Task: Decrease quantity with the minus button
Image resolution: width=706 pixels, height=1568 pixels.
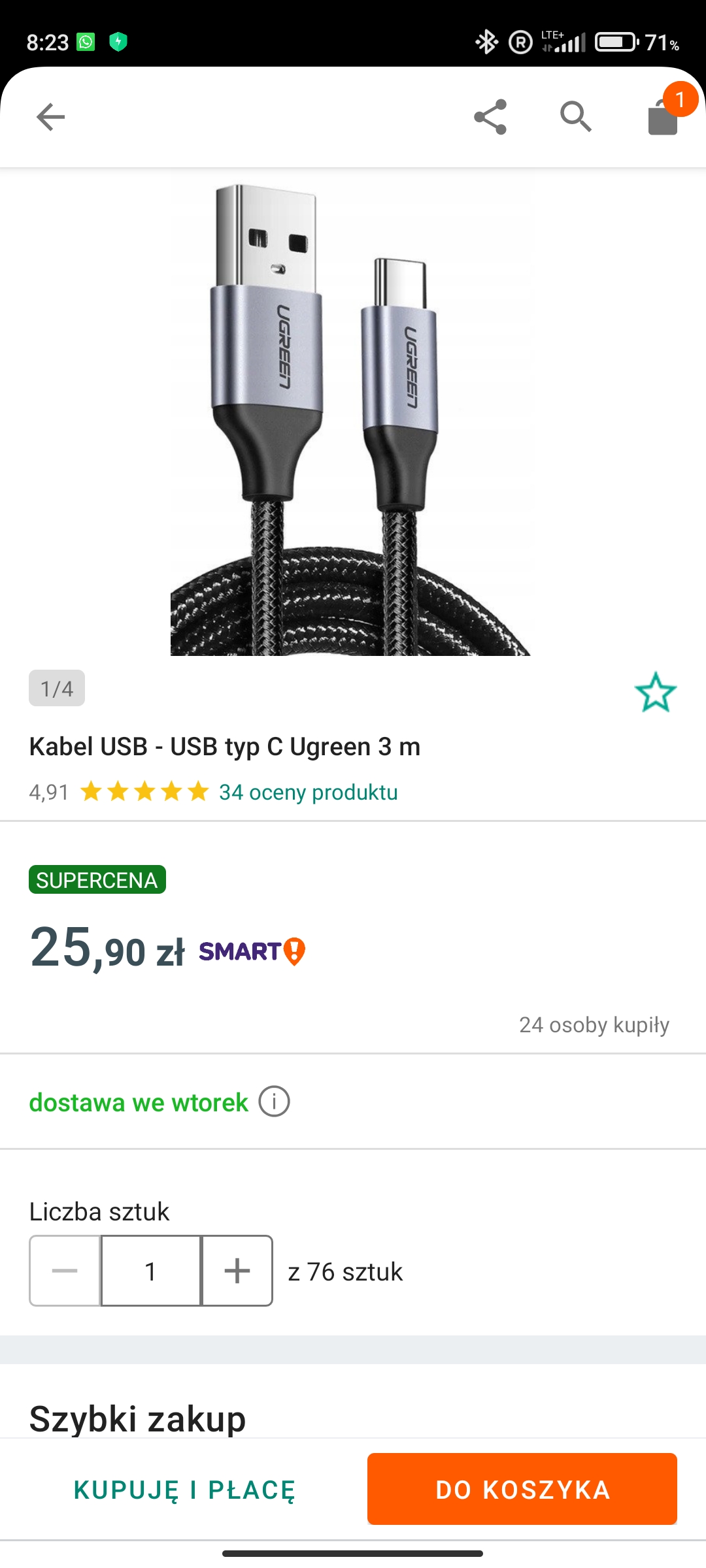Action: 65,1271
